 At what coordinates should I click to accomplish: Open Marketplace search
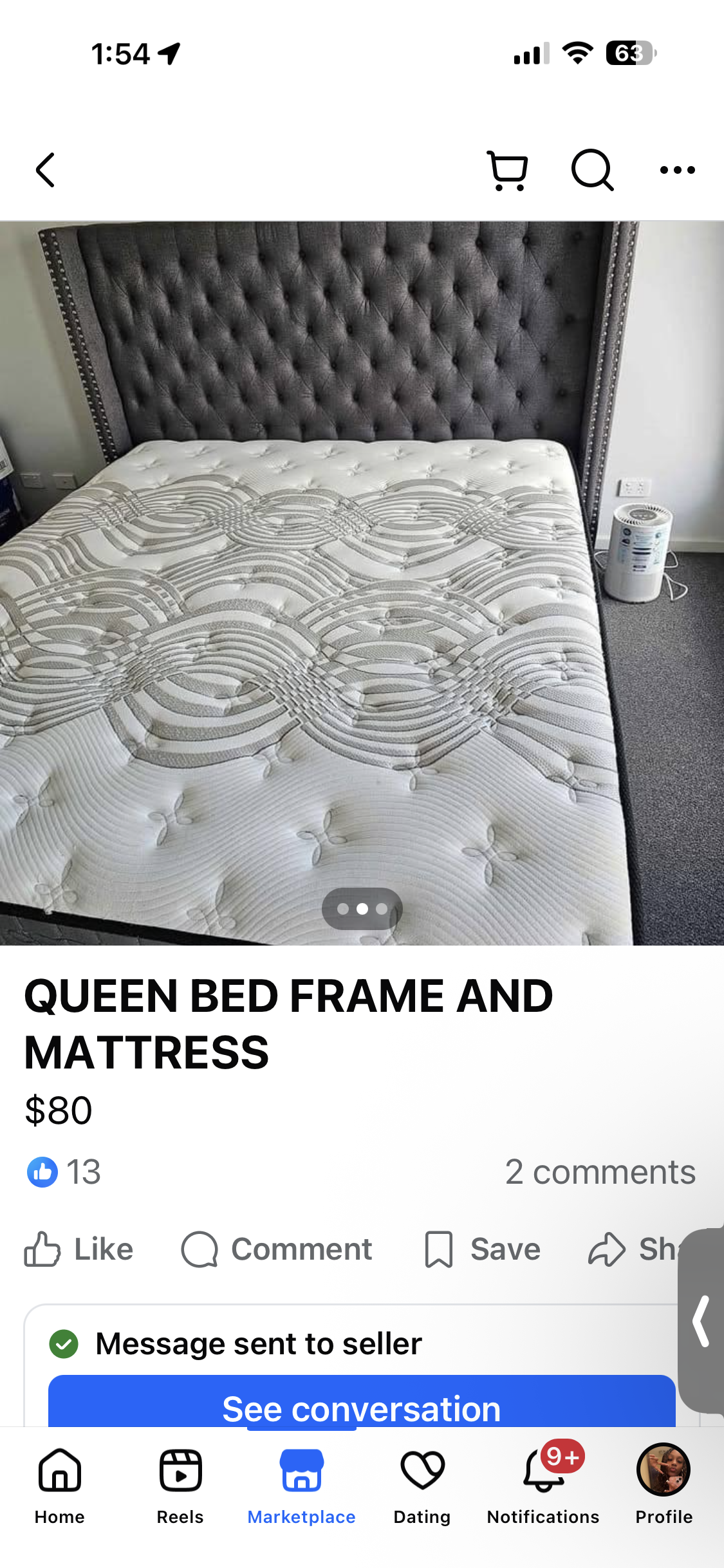coord(592,171)
